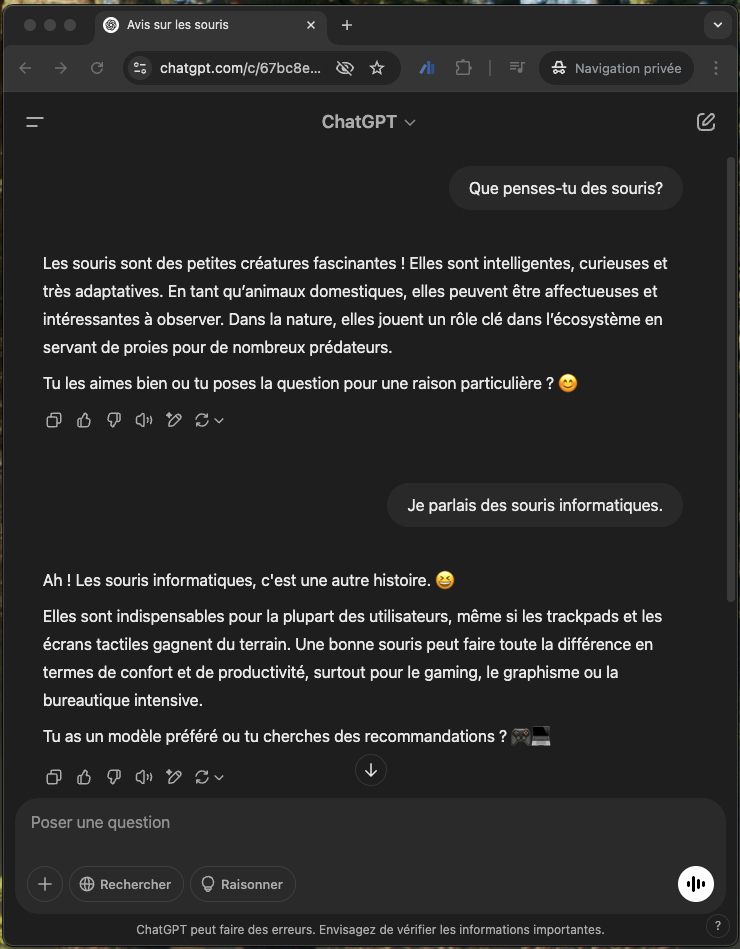Image resolution: width=740 pixels, height=949 pixels.
Task: Give a thumbs down to the first reply
Action: tap(114, 420)
